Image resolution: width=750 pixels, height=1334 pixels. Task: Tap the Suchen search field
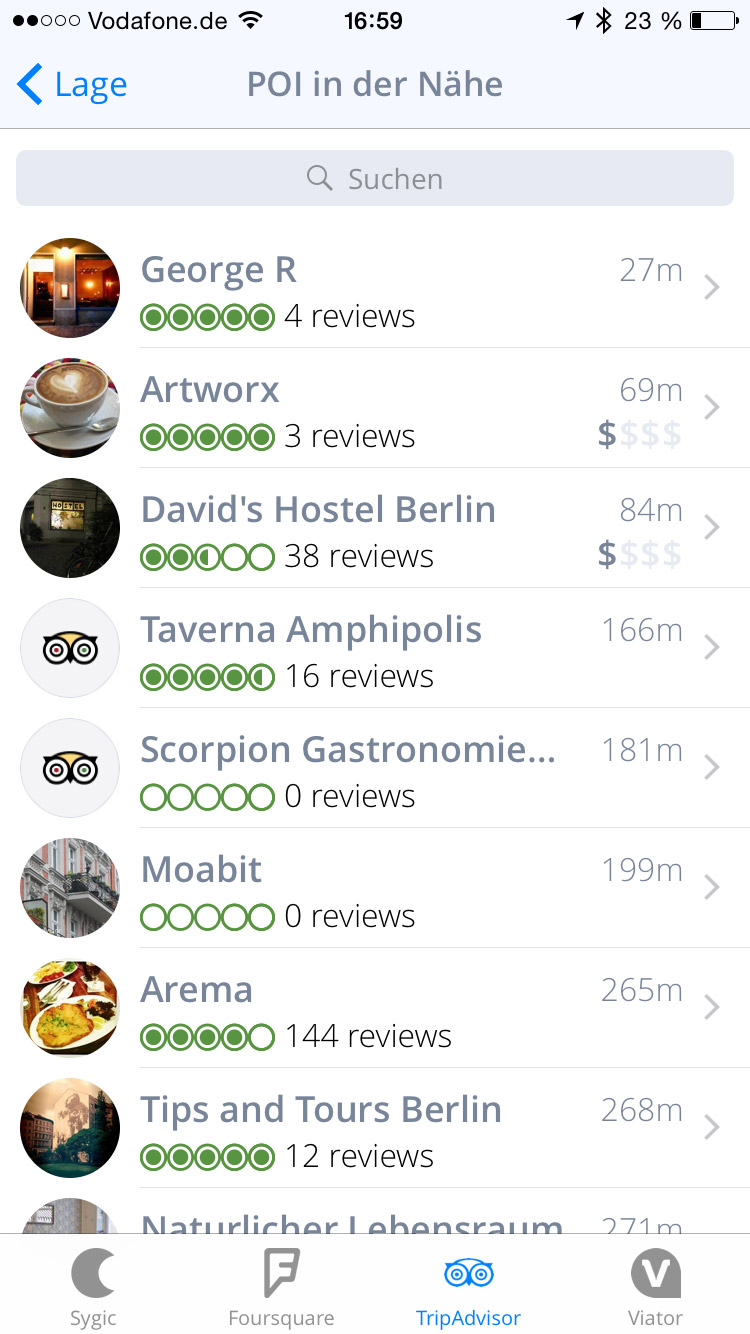(375, 179)
